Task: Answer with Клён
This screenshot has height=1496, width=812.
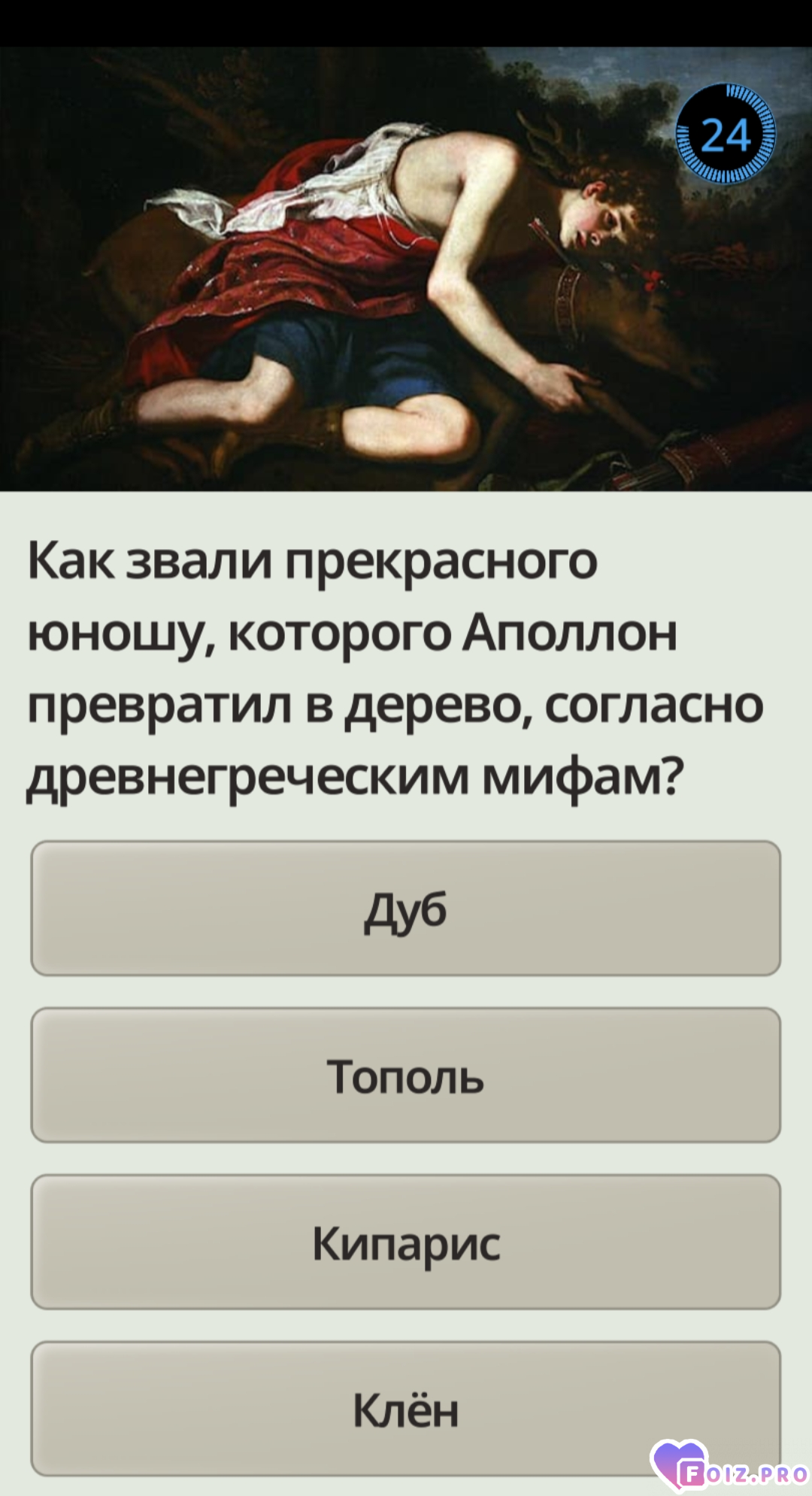Action: point(405,1408)
